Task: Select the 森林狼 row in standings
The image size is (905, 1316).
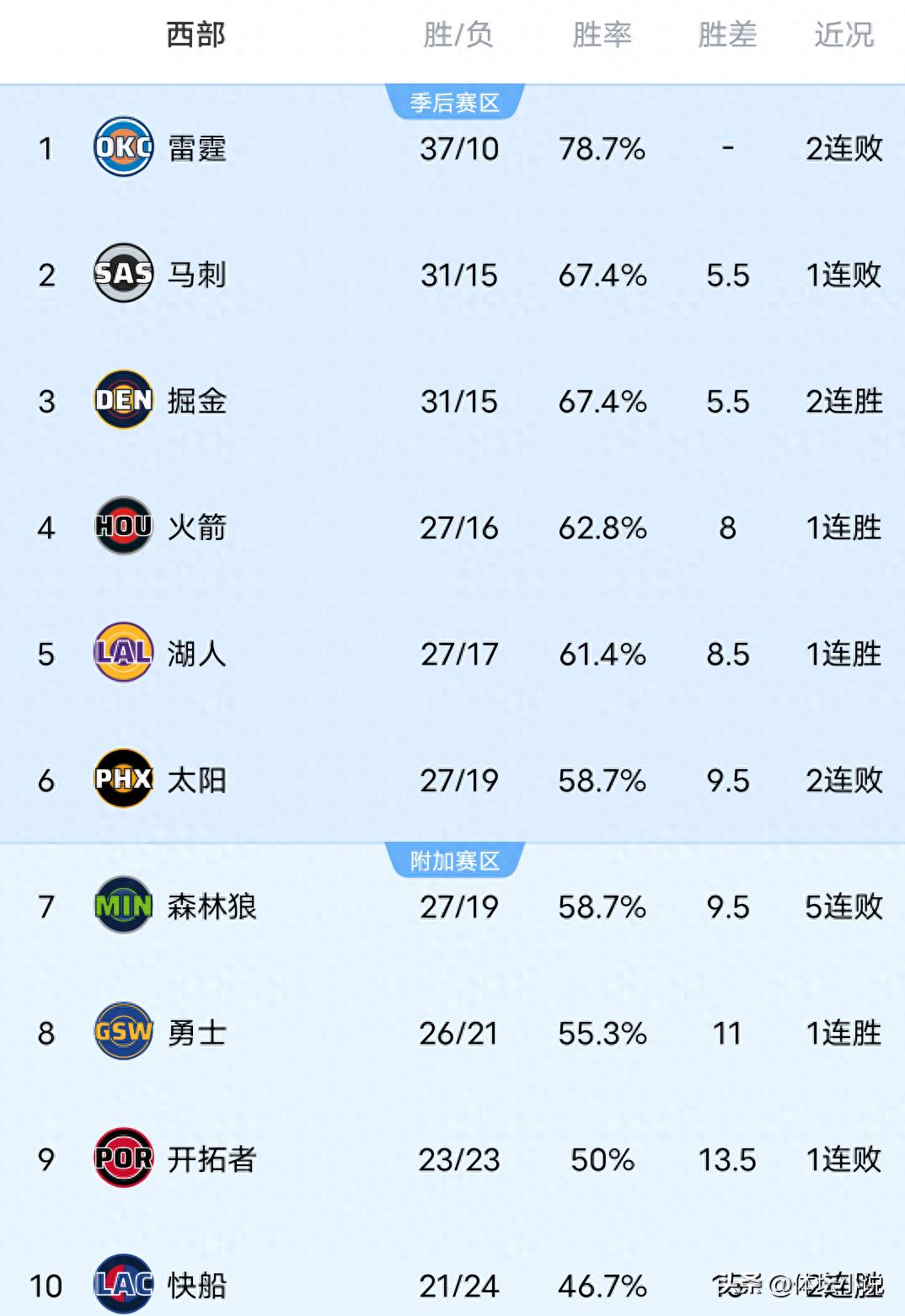Action: (452, 907)
